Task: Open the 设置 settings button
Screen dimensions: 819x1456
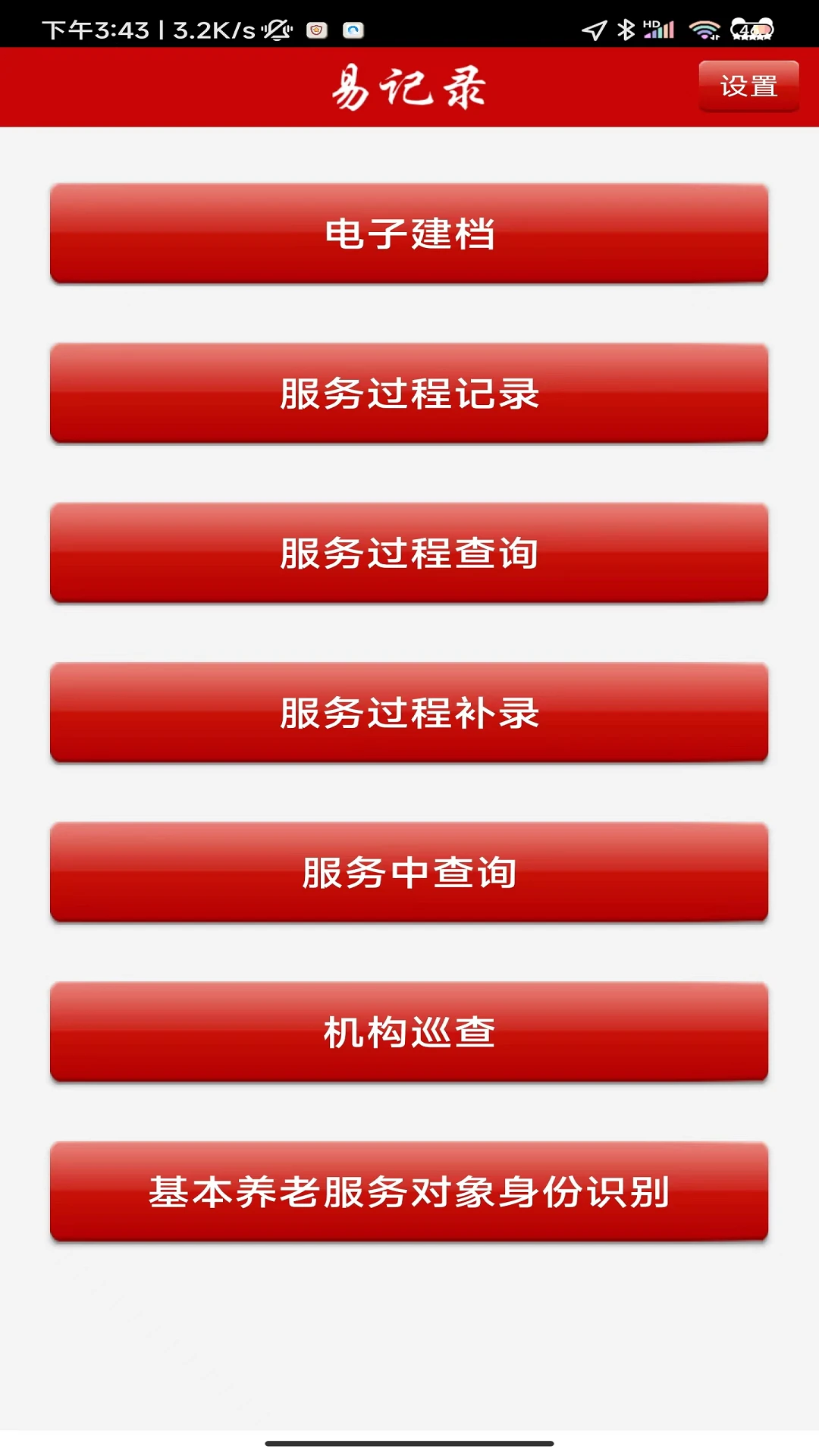Action: click(748, 86)
